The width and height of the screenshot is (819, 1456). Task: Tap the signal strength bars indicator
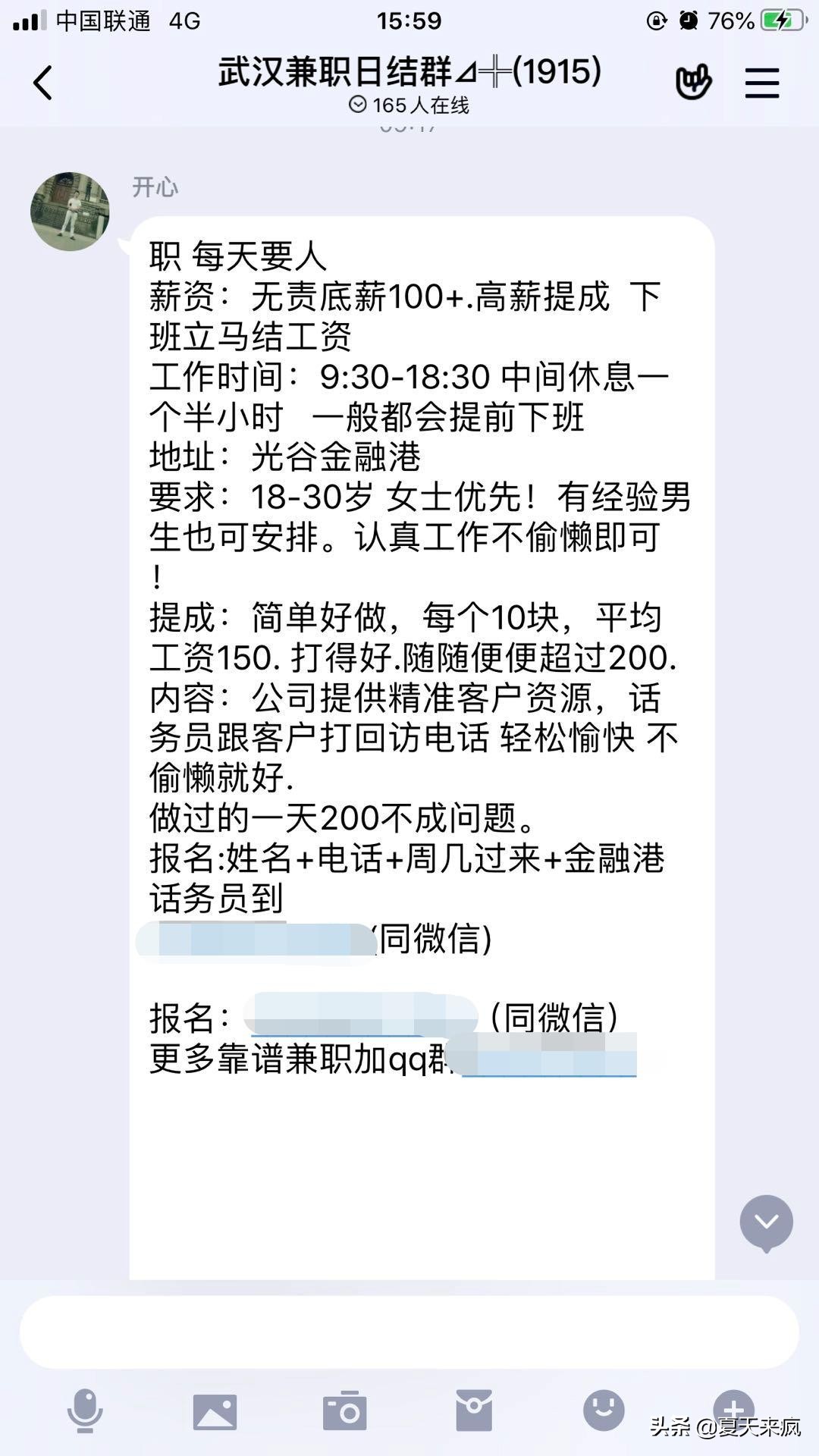27,20
